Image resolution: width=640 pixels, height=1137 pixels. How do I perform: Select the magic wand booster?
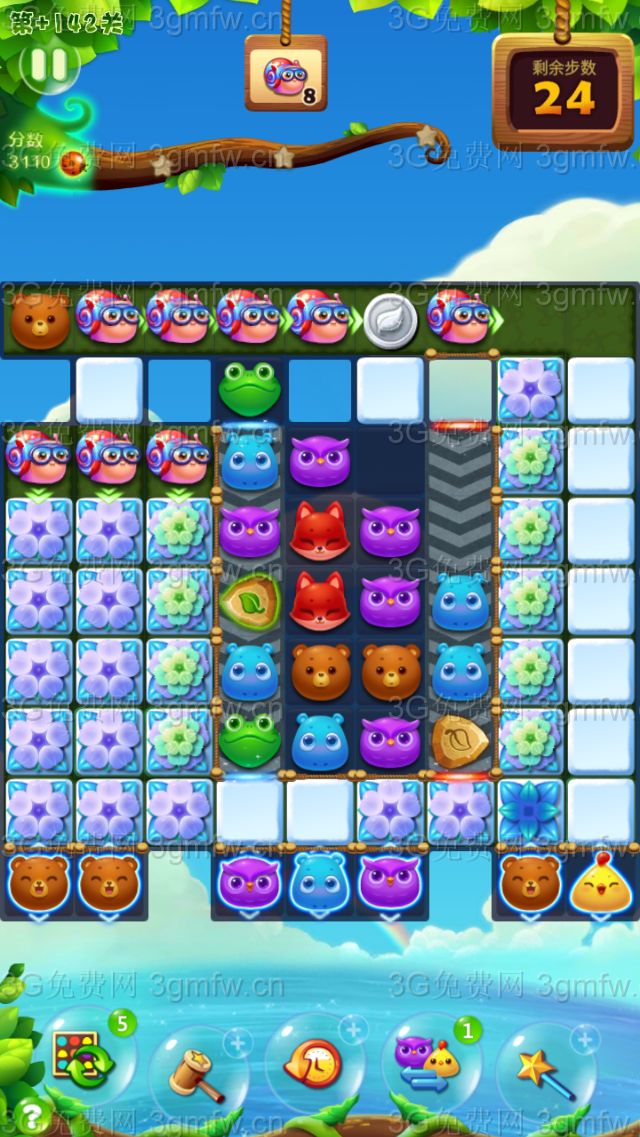point(545,1072)
